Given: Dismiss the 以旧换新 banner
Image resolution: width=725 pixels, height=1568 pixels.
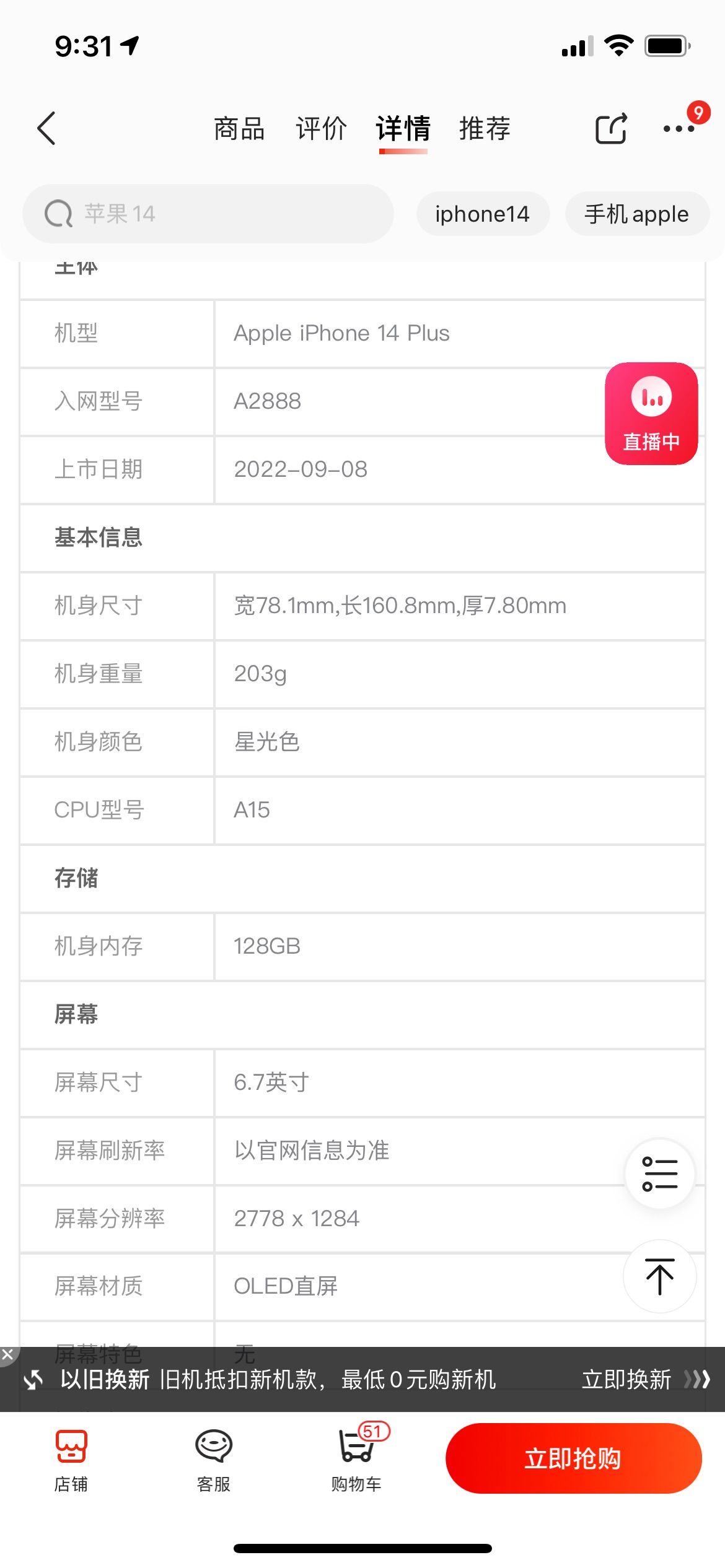Looking at the screenshot, I should pos(7,1355).
